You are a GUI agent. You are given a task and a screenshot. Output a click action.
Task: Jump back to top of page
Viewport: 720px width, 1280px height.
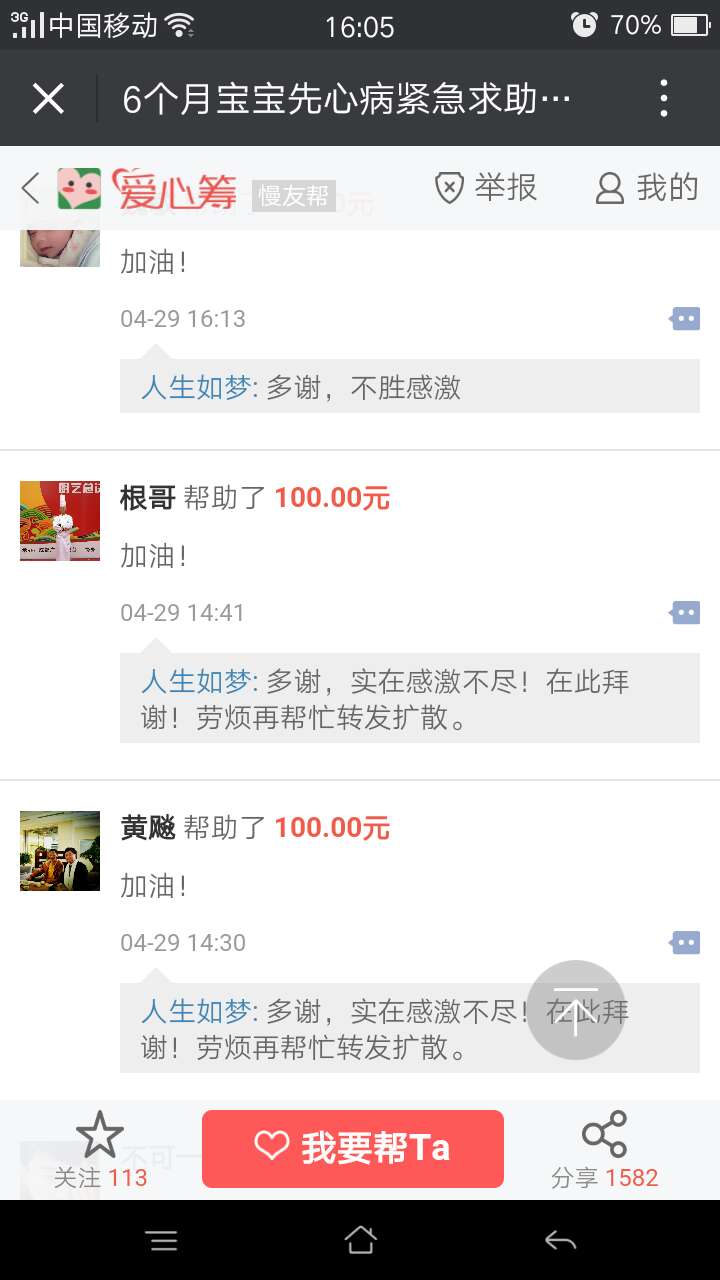click(576, 1010)
